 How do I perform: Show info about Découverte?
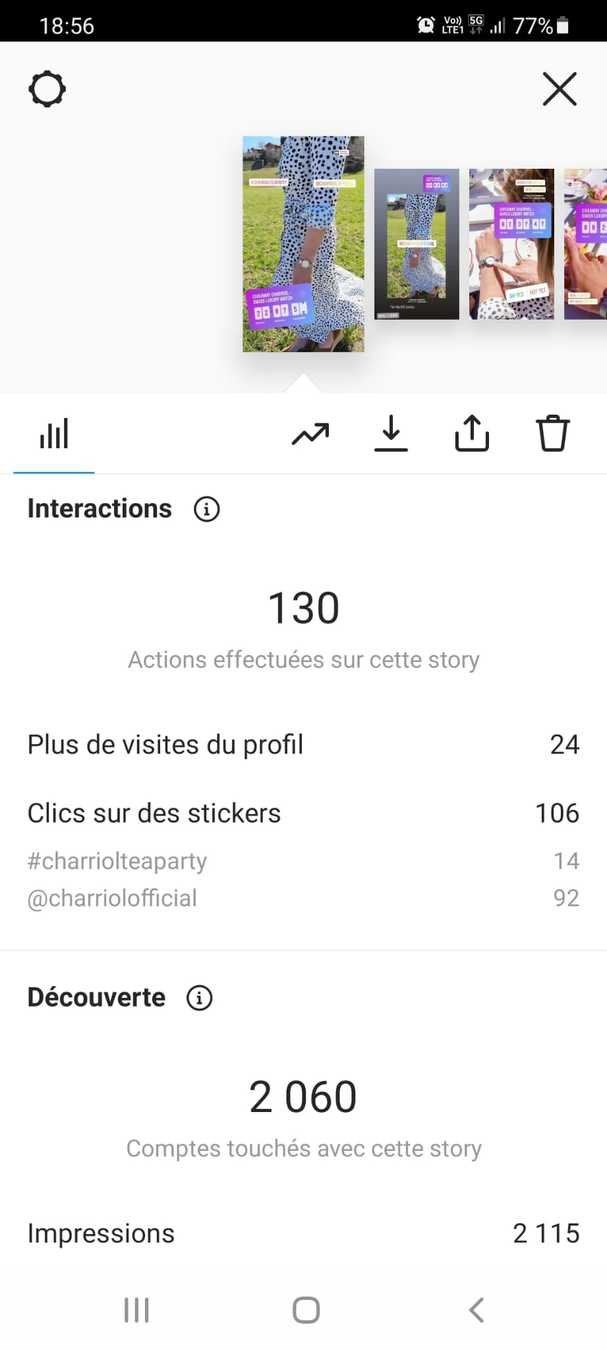(x=200, y=998)
